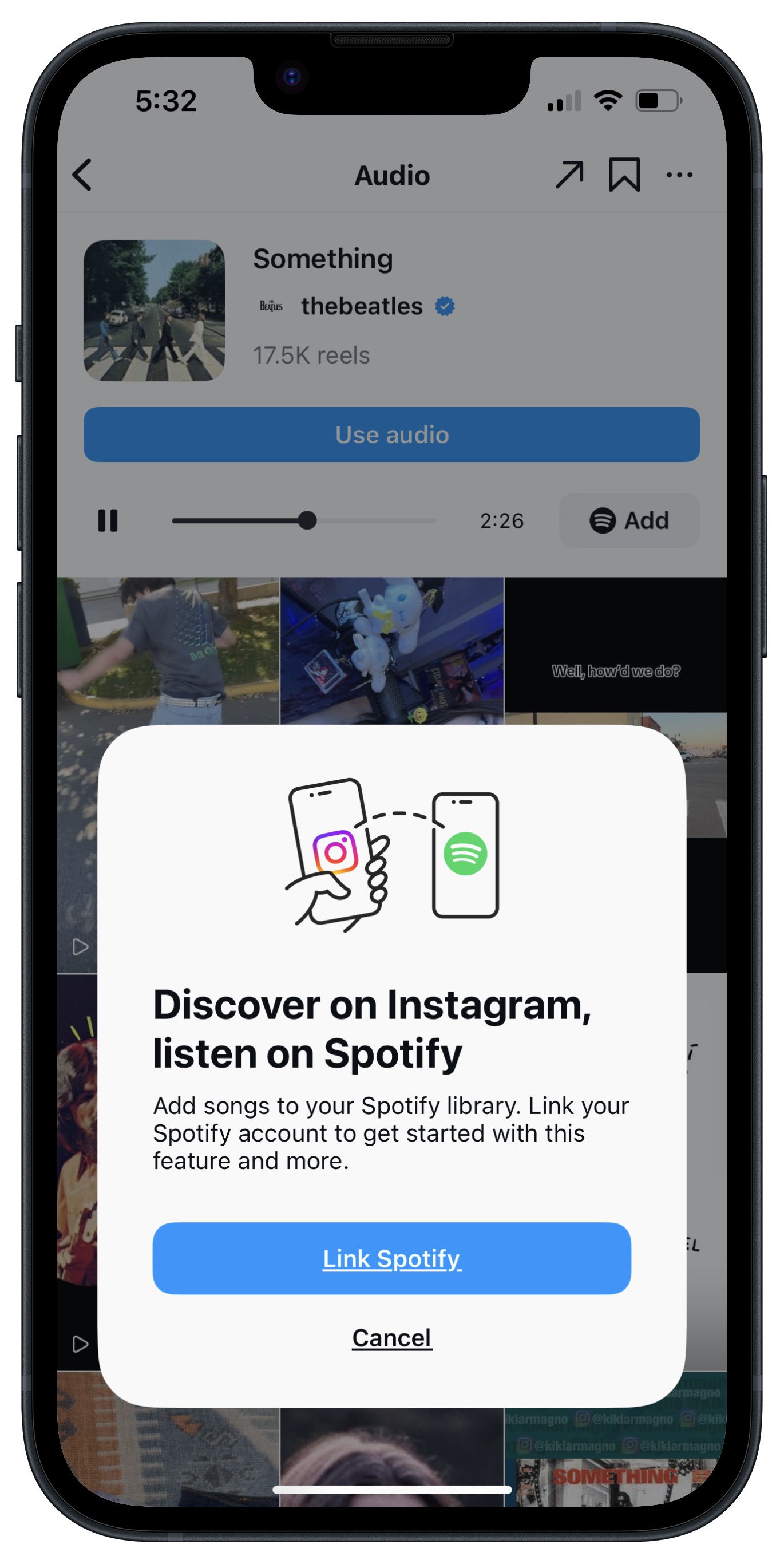This screenshot has width=784, height=1564.
Task: Open thebeatles profile
Action: 362,306
